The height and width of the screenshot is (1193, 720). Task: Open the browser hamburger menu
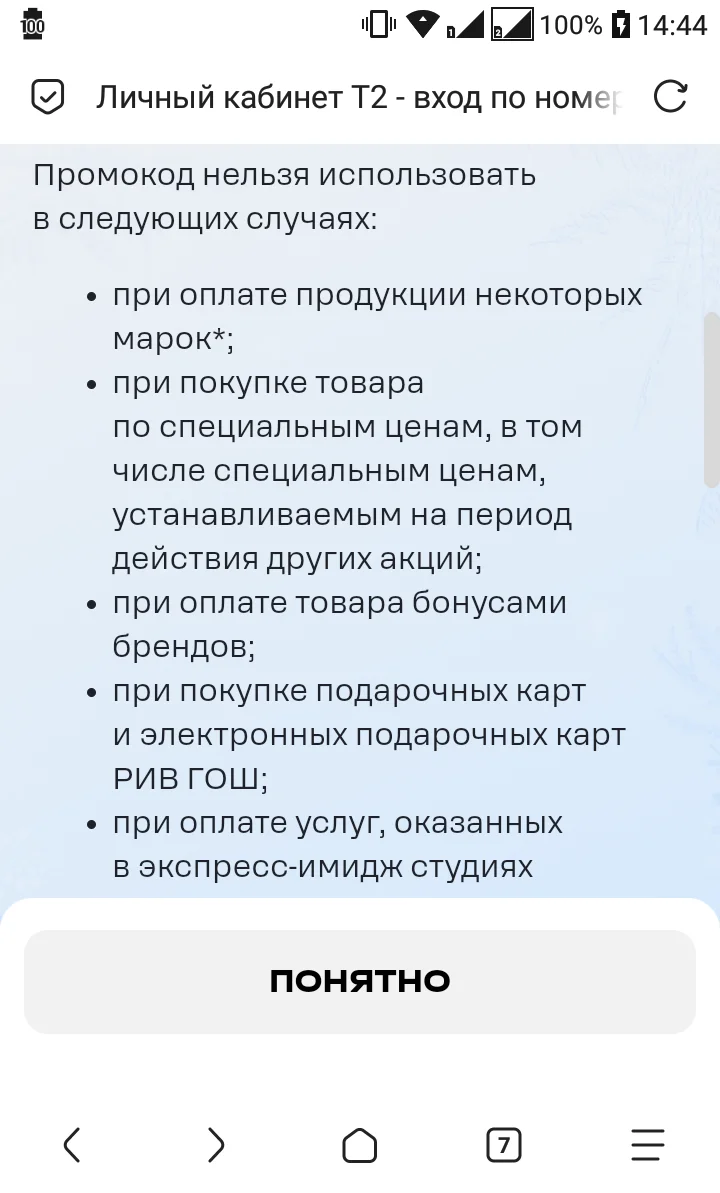pyautogui.click(x=648, y=1144)
